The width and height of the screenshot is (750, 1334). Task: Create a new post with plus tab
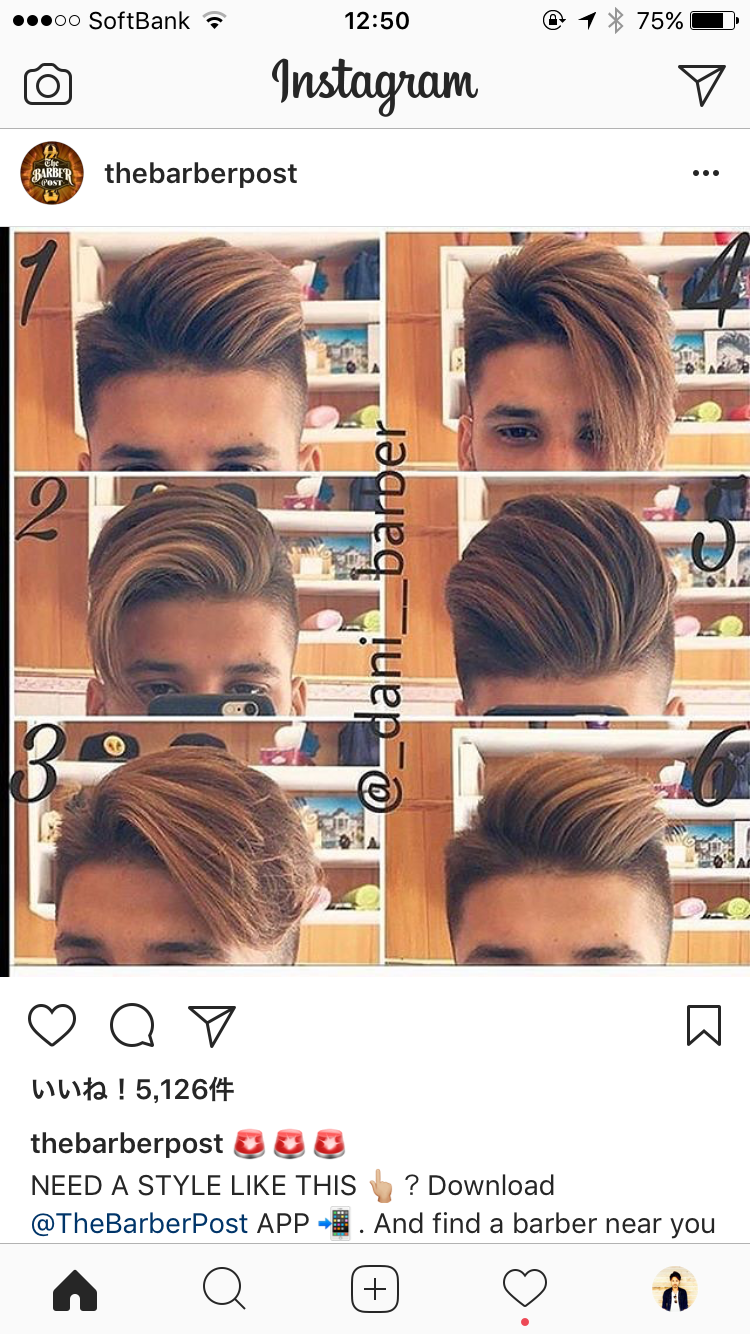coord(375,1289)
